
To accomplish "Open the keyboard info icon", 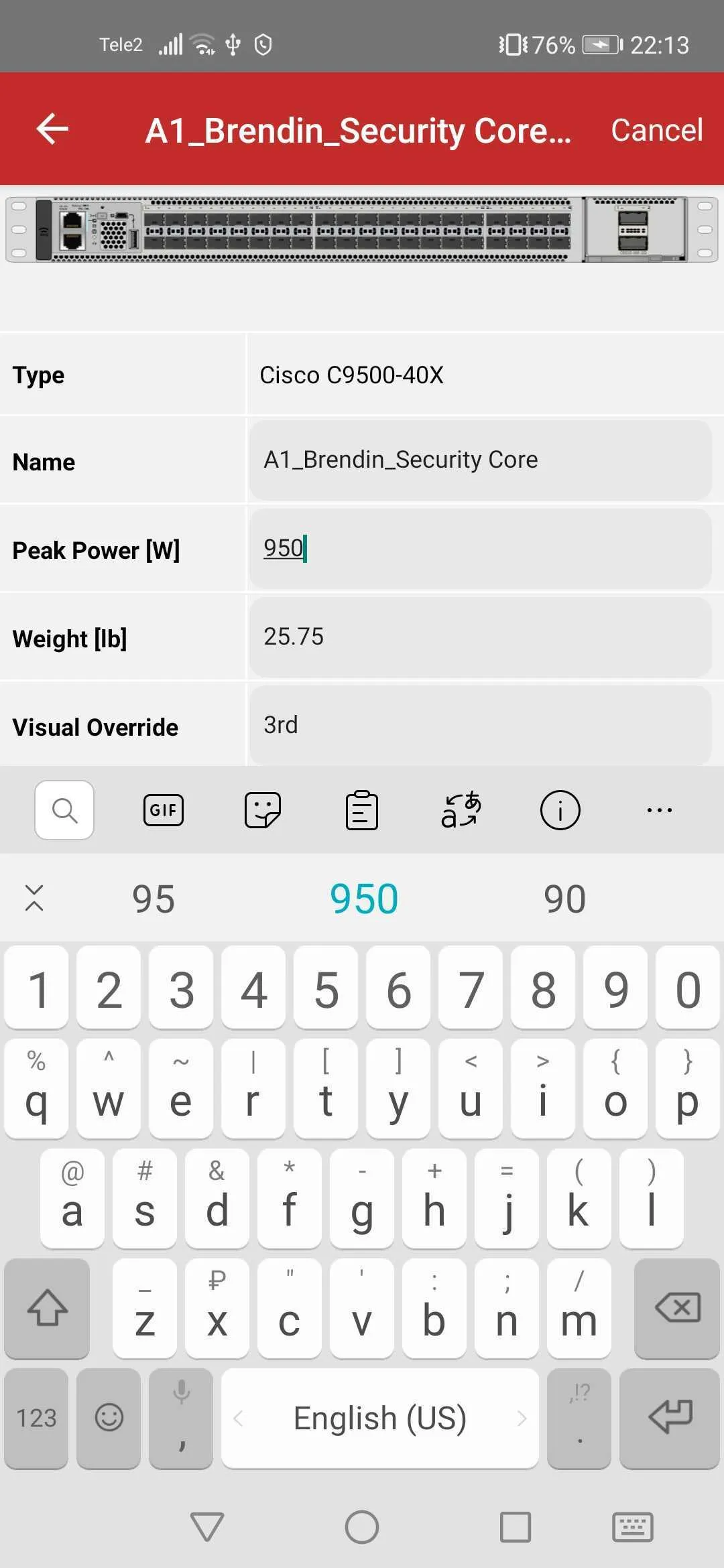I will click(560, 810).
